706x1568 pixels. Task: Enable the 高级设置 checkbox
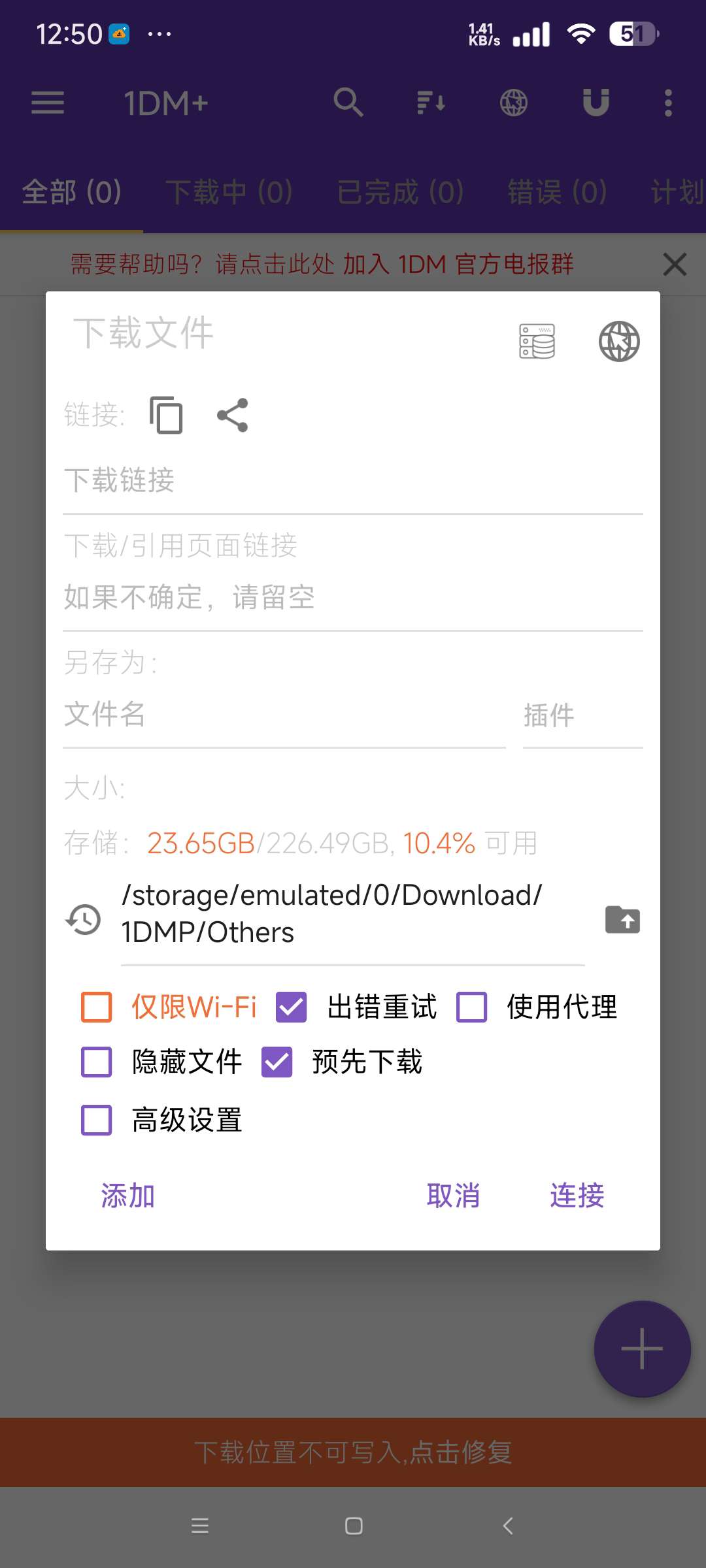point(97,1120)
